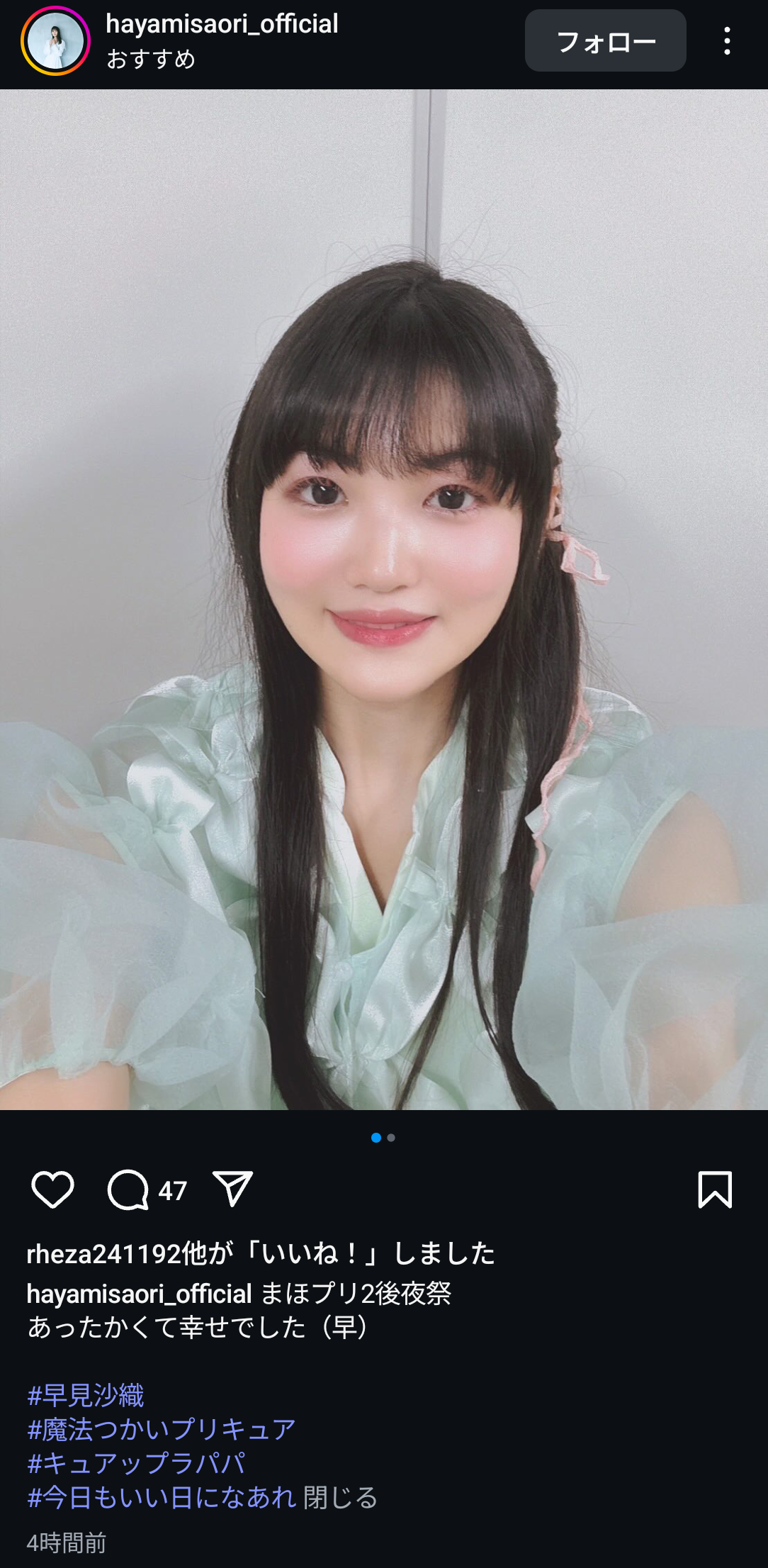Open hashtag #今日もいい日になあれ
The width and height of the screenshot is (768, 1568).
point(161,1497)
